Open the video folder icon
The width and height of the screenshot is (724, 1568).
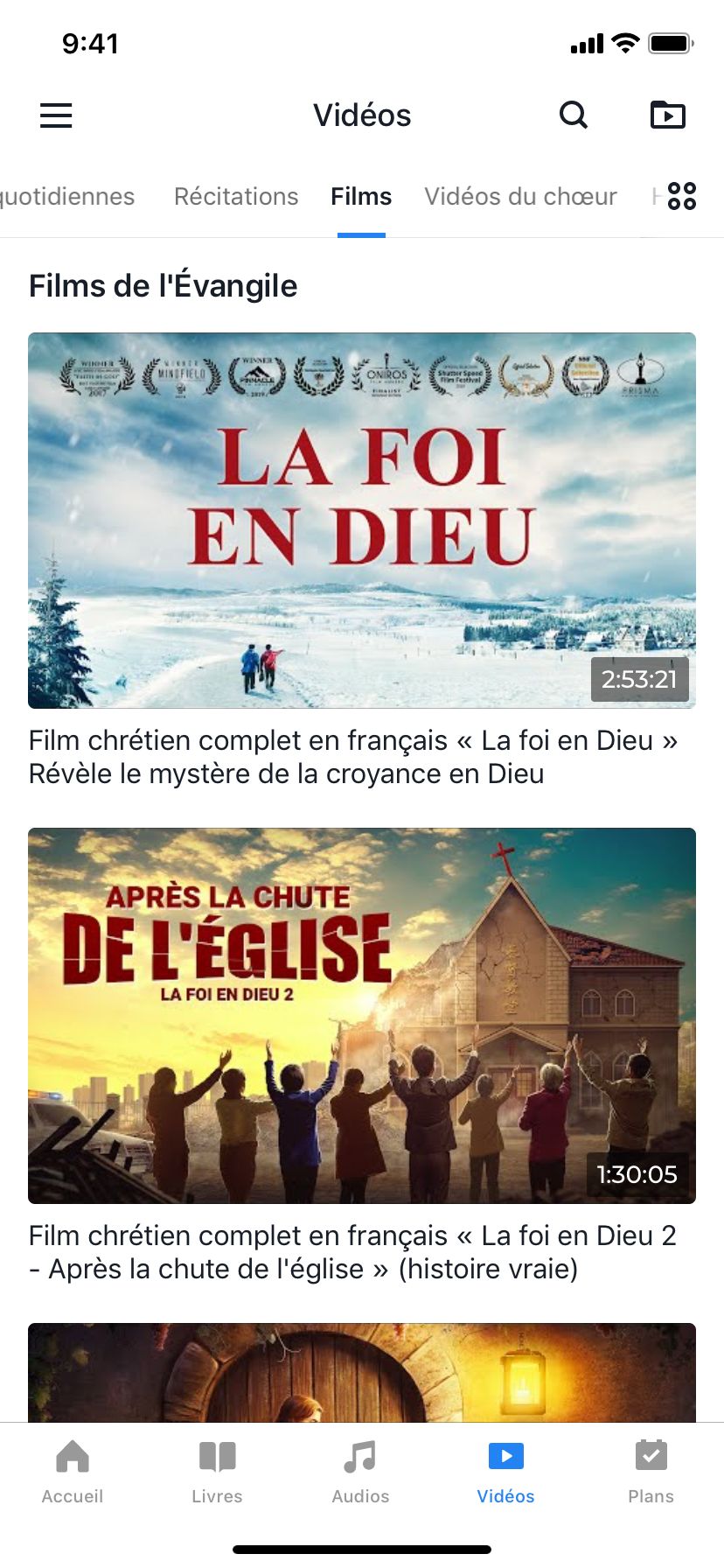click(668, 115)
